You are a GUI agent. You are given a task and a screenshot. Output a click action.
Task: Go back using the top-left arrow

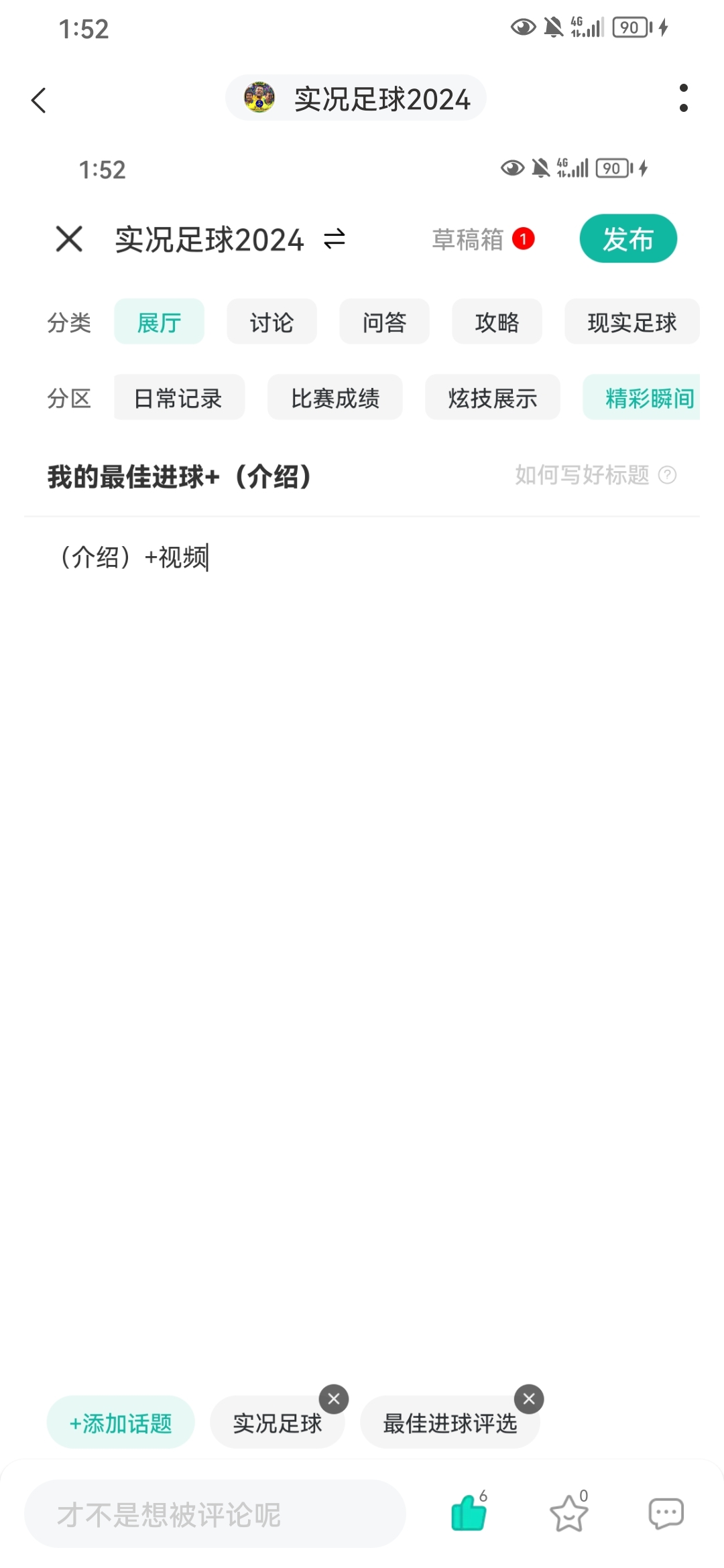tap(39, 101)
